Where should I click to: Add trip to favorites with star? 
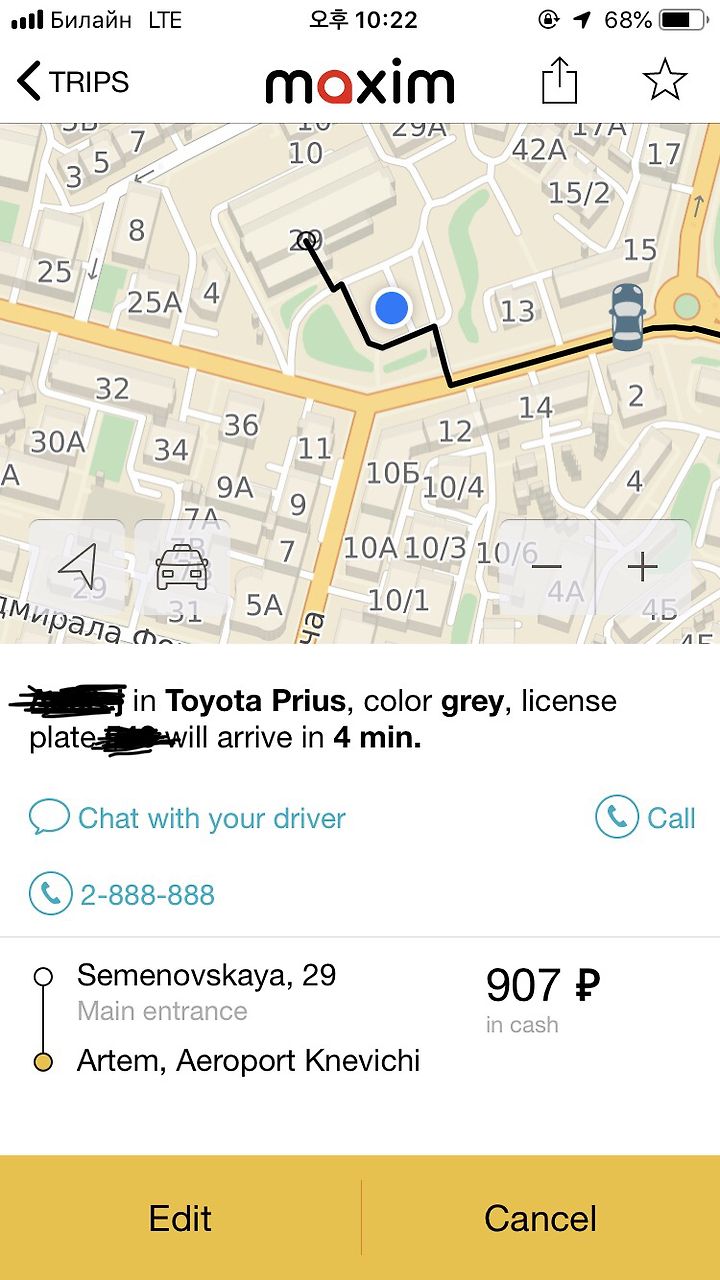point(665,80)
